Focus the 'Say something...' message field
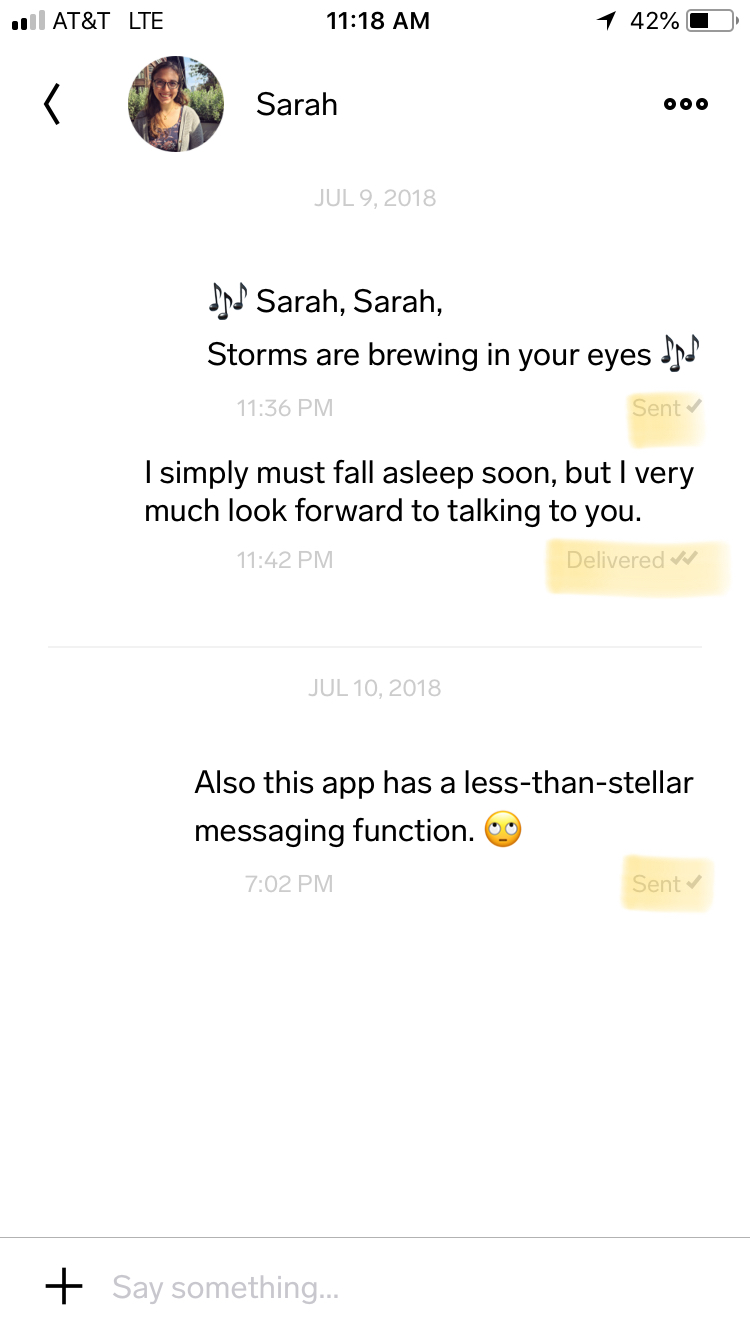 pyautogui.click(x=400, y=1287)
